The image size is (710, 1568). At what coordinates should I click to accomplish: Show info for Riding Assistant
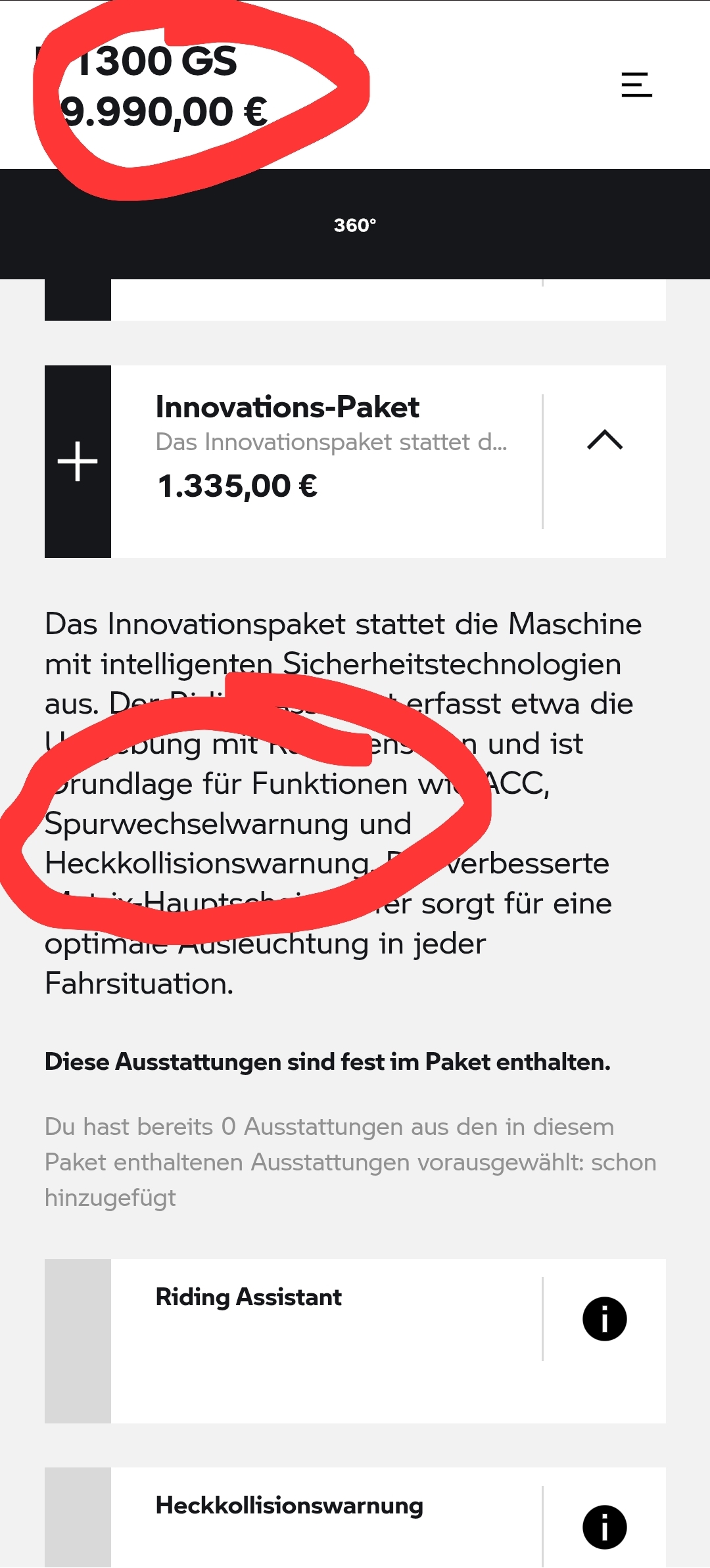604,1318
